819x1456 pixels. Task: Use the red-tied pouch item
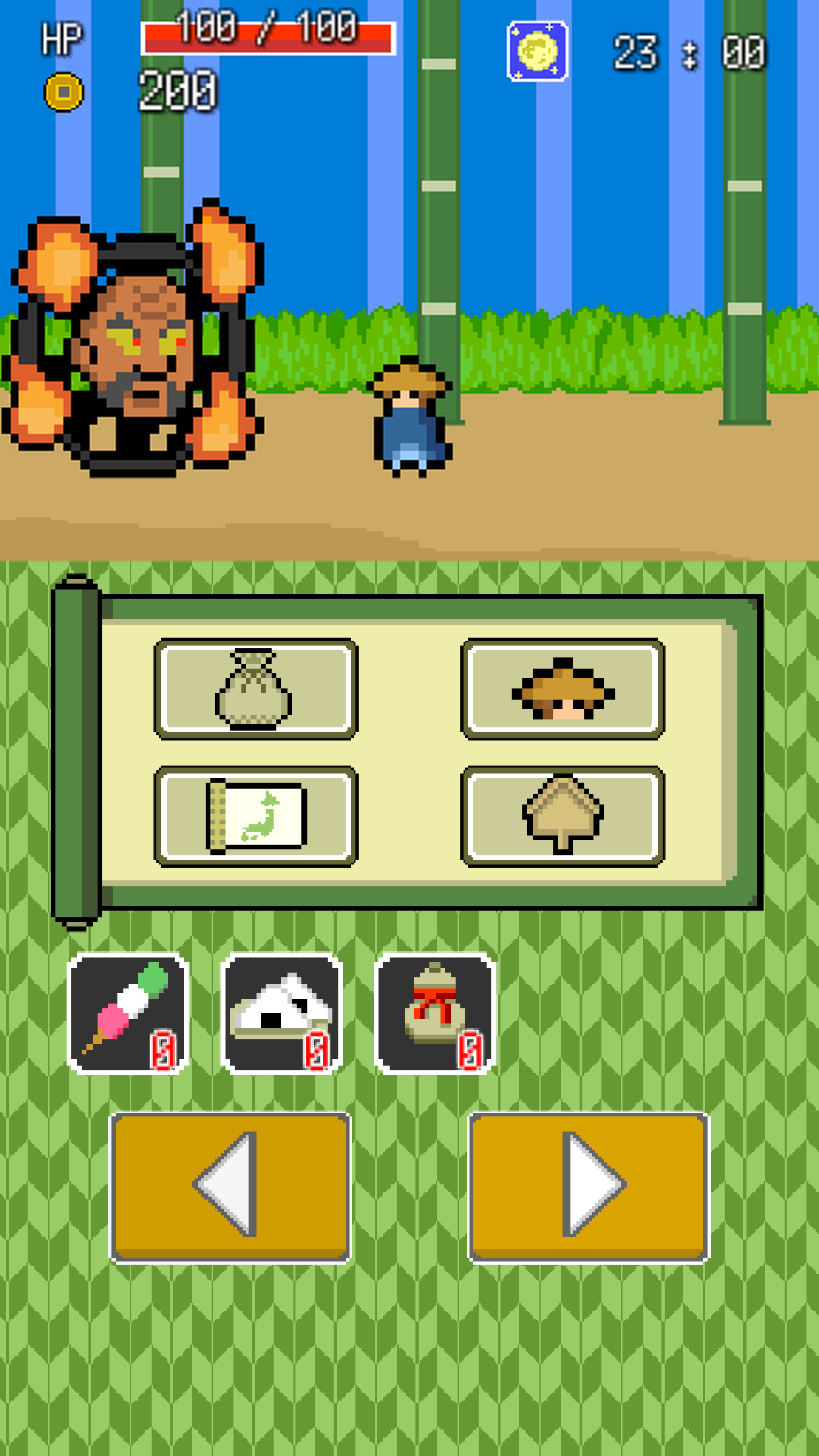(435, 1013)
